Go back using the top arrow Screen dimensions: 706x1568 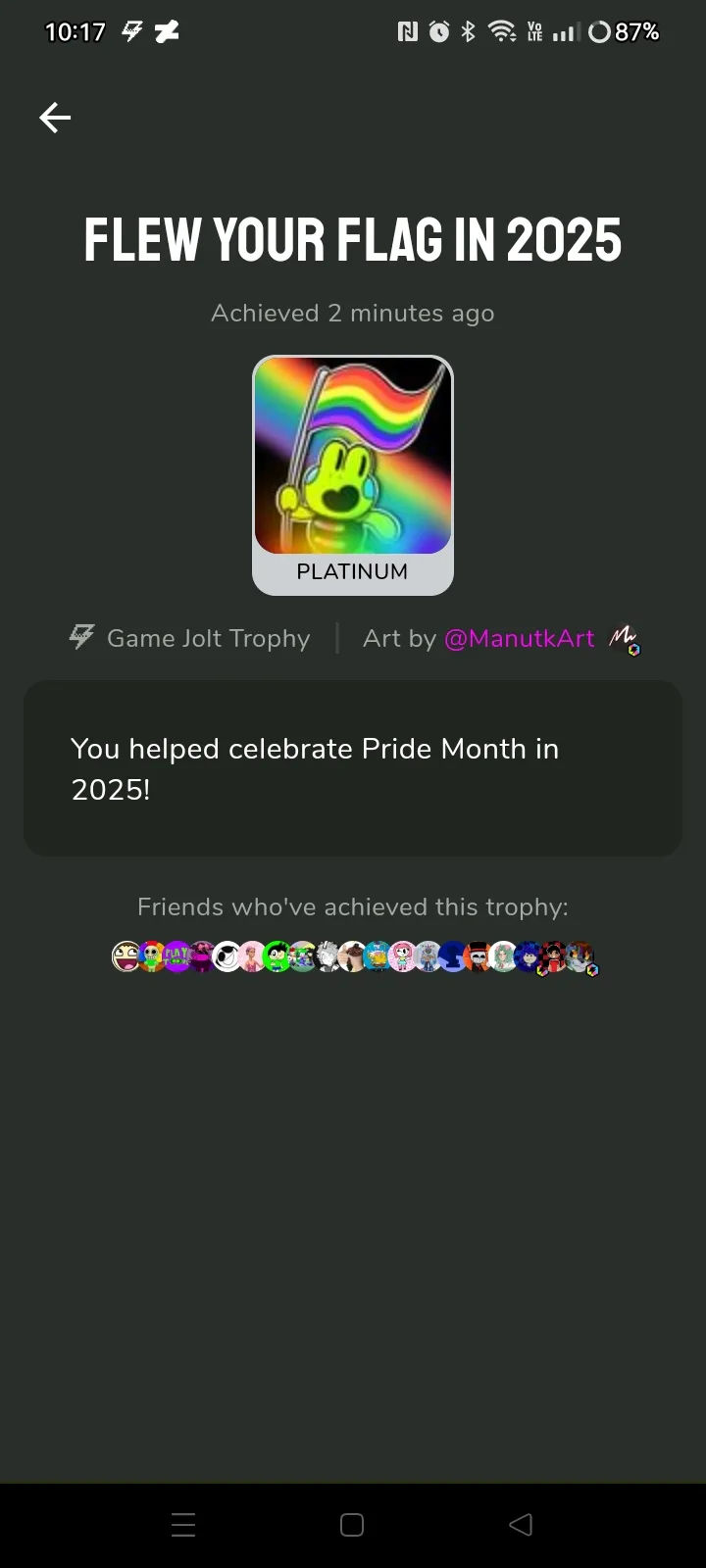click(x=55, y=118)
